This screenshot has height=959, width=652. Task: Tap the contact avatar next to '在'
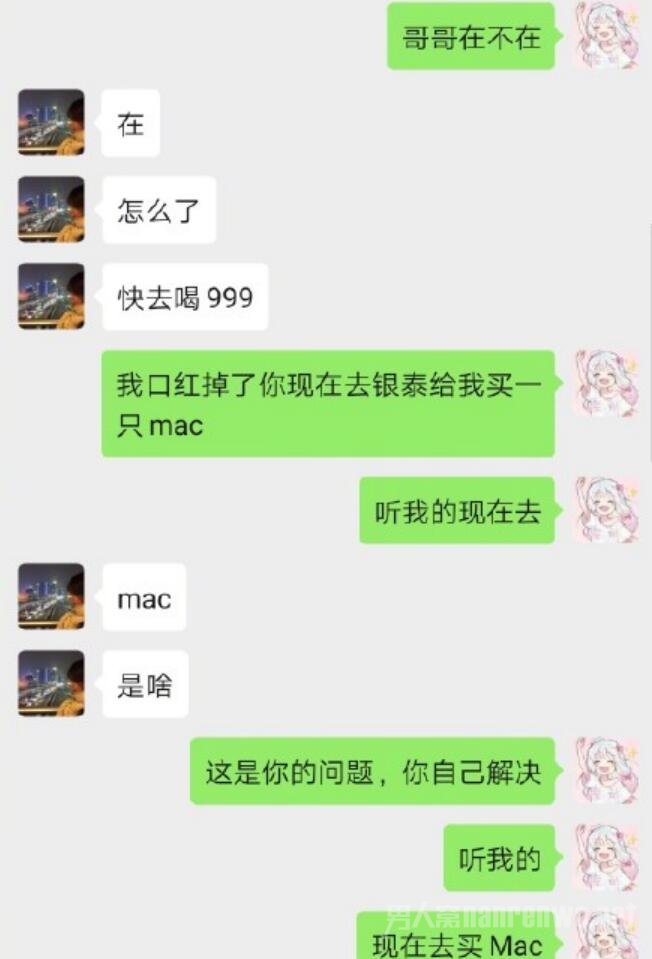pos(51,122)
